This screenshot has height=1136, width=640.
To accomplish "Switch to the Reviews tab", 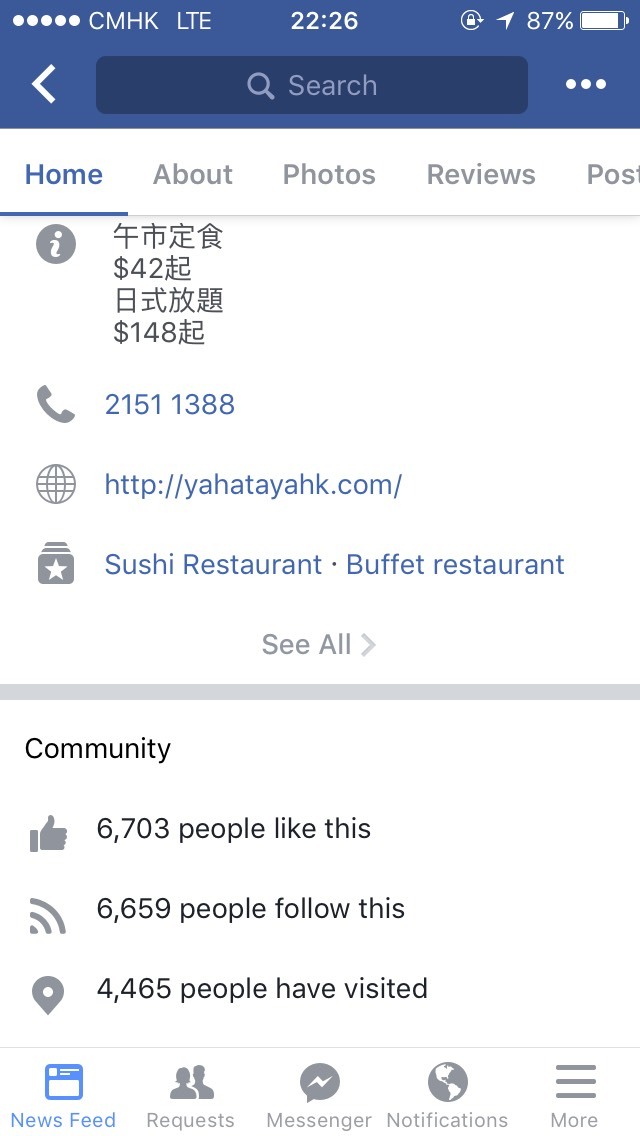I will [x=481, y=175].
